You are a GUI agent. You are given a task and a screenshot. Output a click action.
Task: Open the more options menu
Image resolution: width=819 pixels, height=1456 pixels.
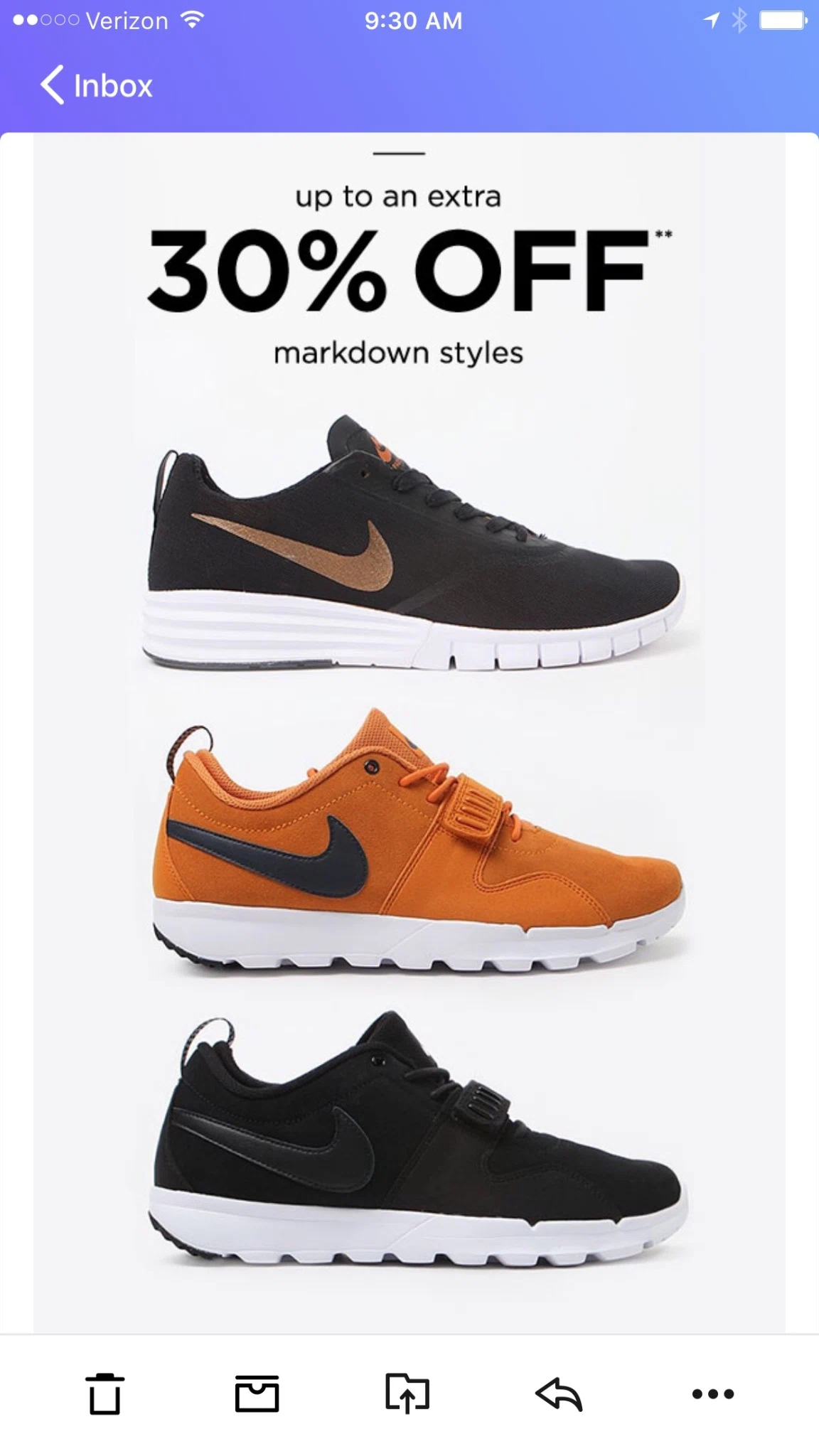[712, 1394]
